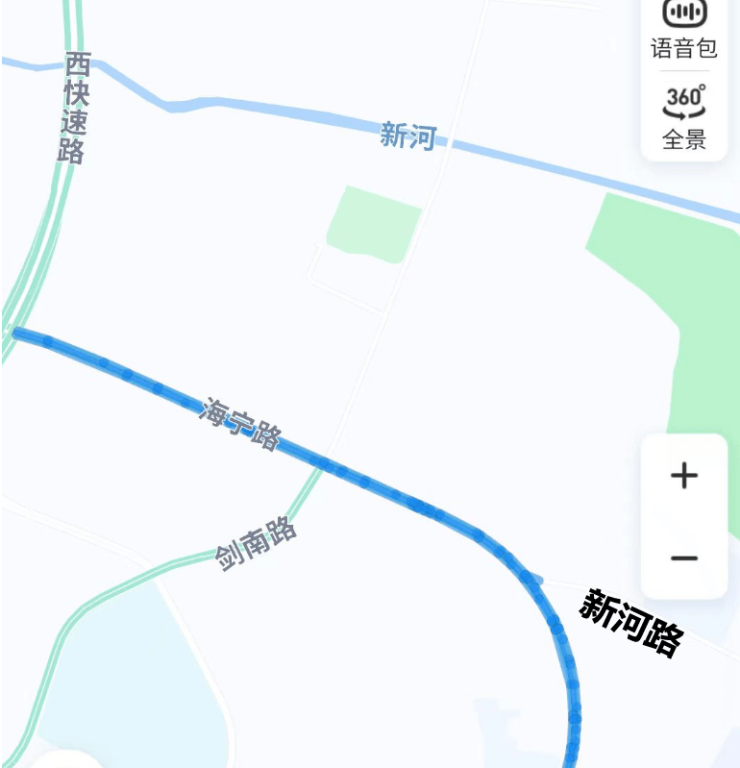The height and width of the screenshot is (768, 740).
Task: Zoom in the map with plus button
Action: coord(684,475)
